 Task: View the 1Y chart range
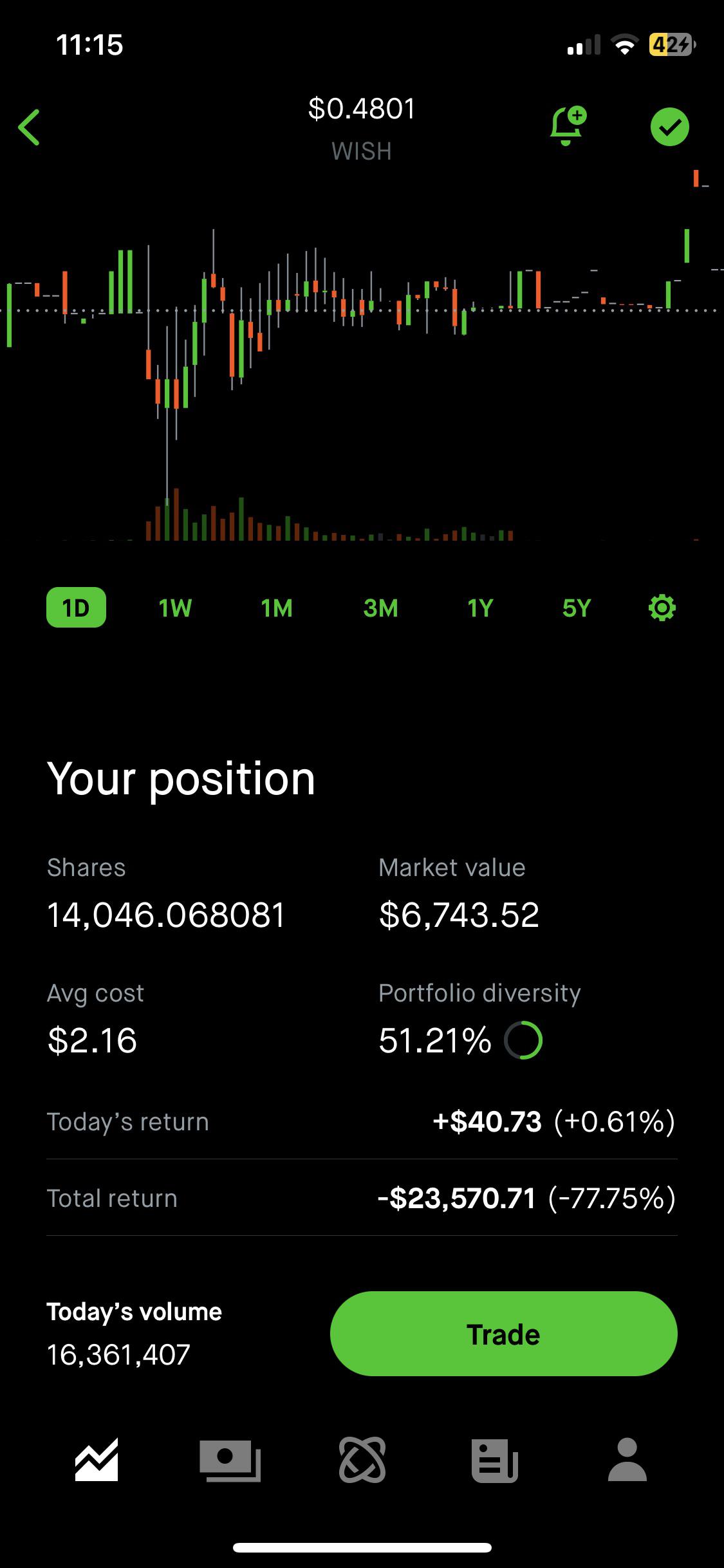tap(480, 608)
